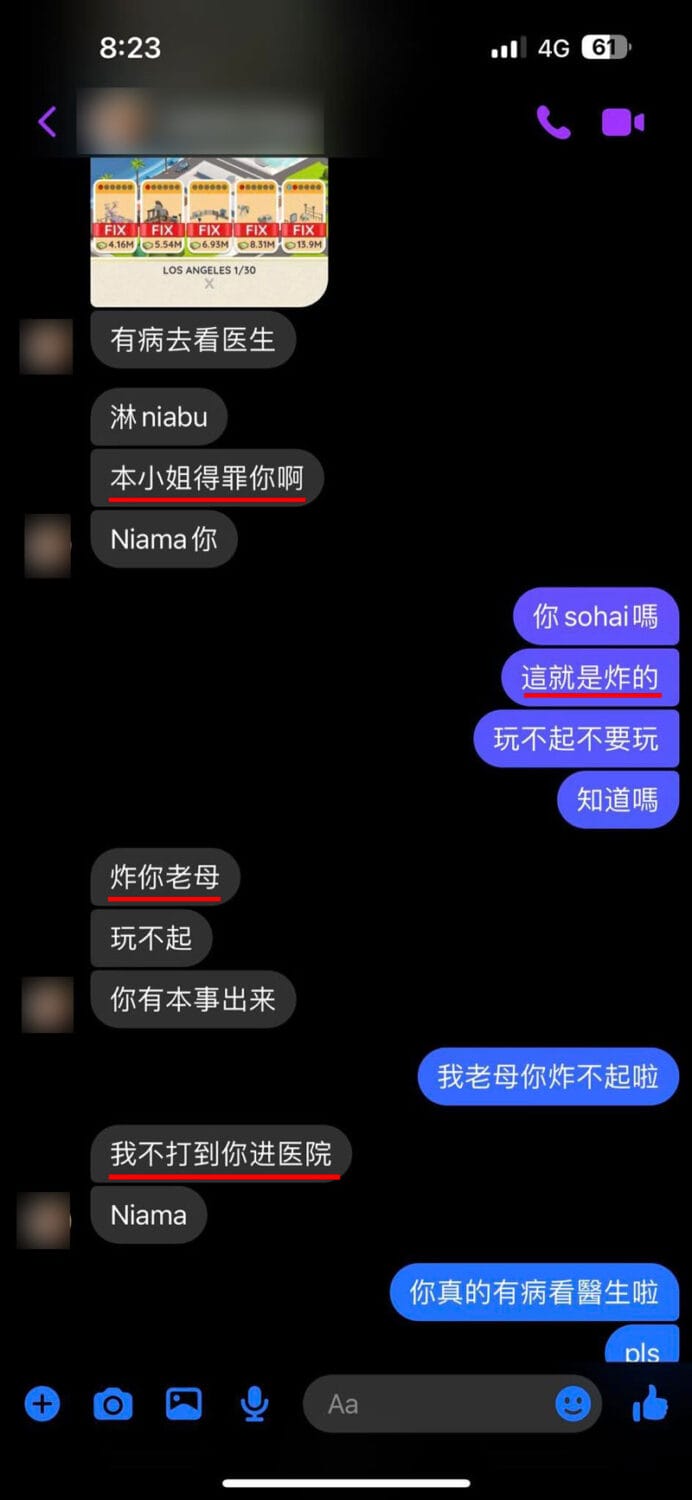This screenshot has height=1500, width=692.
Task: Record a voice message with the microphone
Action: 254,1404
